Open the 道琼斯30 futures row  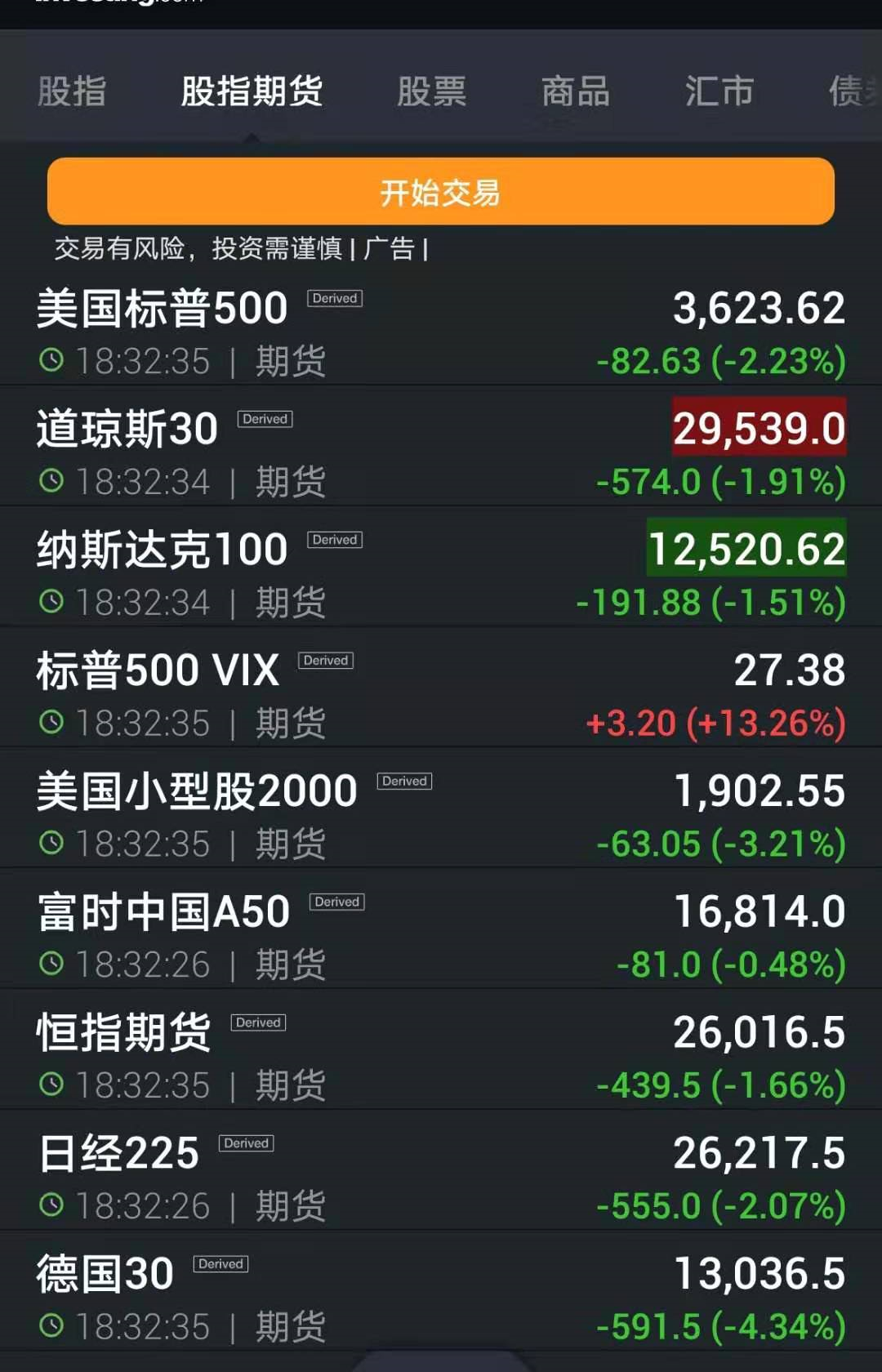pyautogui.click(x=441, y=446)
